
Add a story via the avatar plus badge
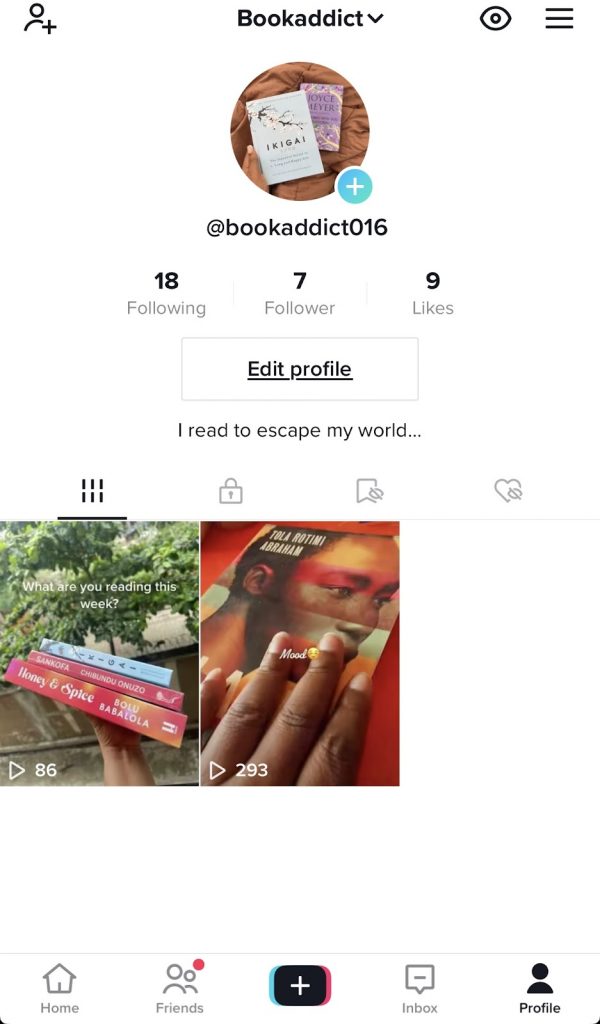354,187
